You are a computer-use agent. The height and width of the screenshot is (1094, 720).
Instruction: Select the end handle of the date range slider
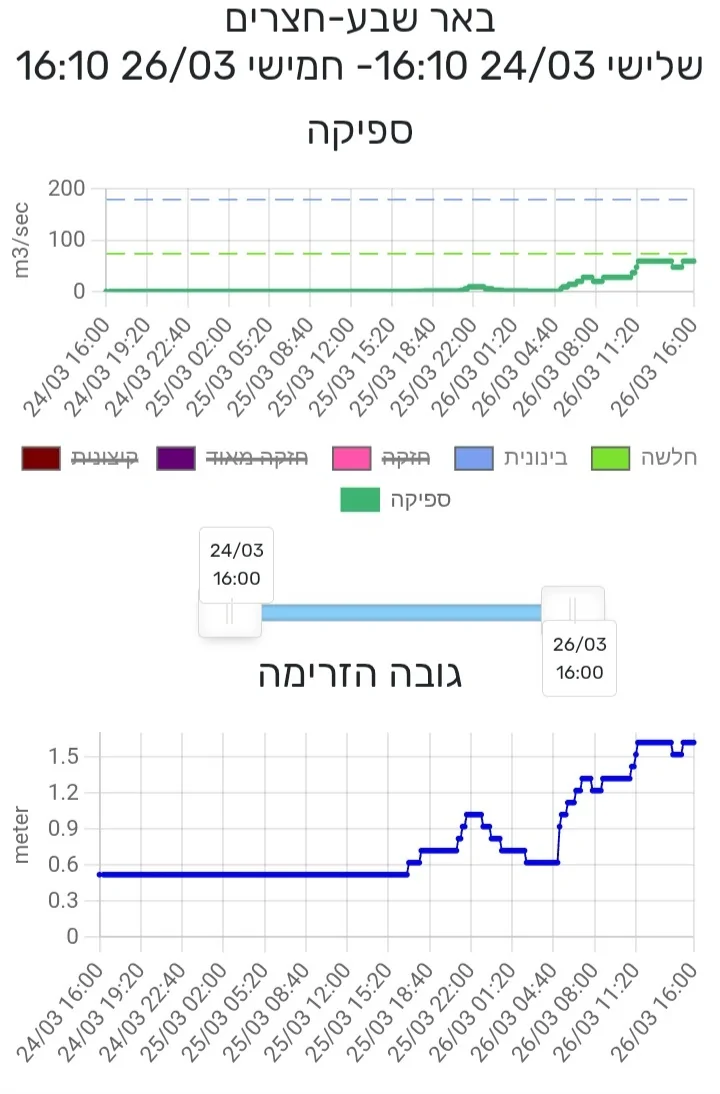tap(572, 610)
